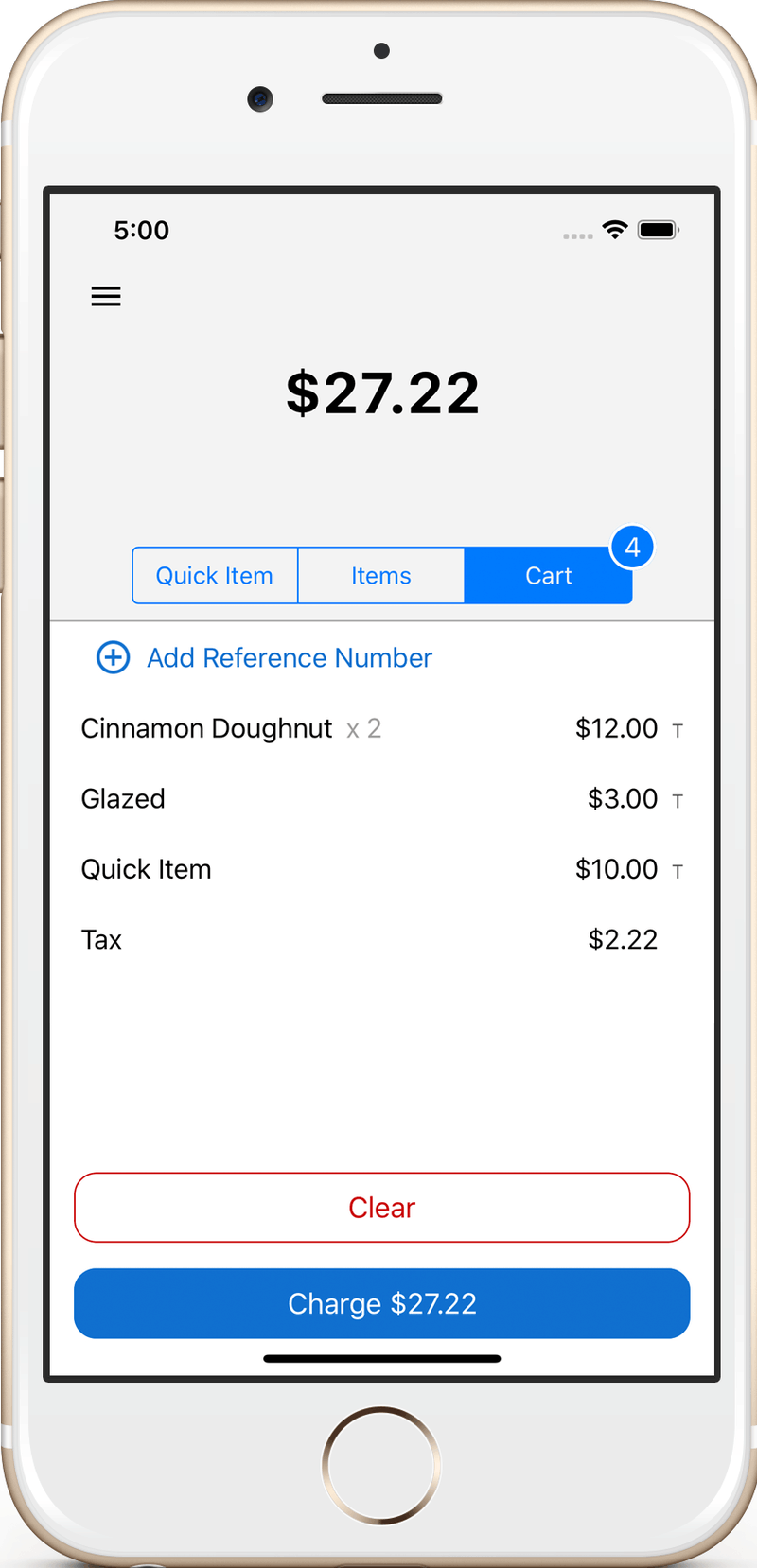Add a reference number
The width and height of the screenshot is (757, 1568).
pos(265,657)
